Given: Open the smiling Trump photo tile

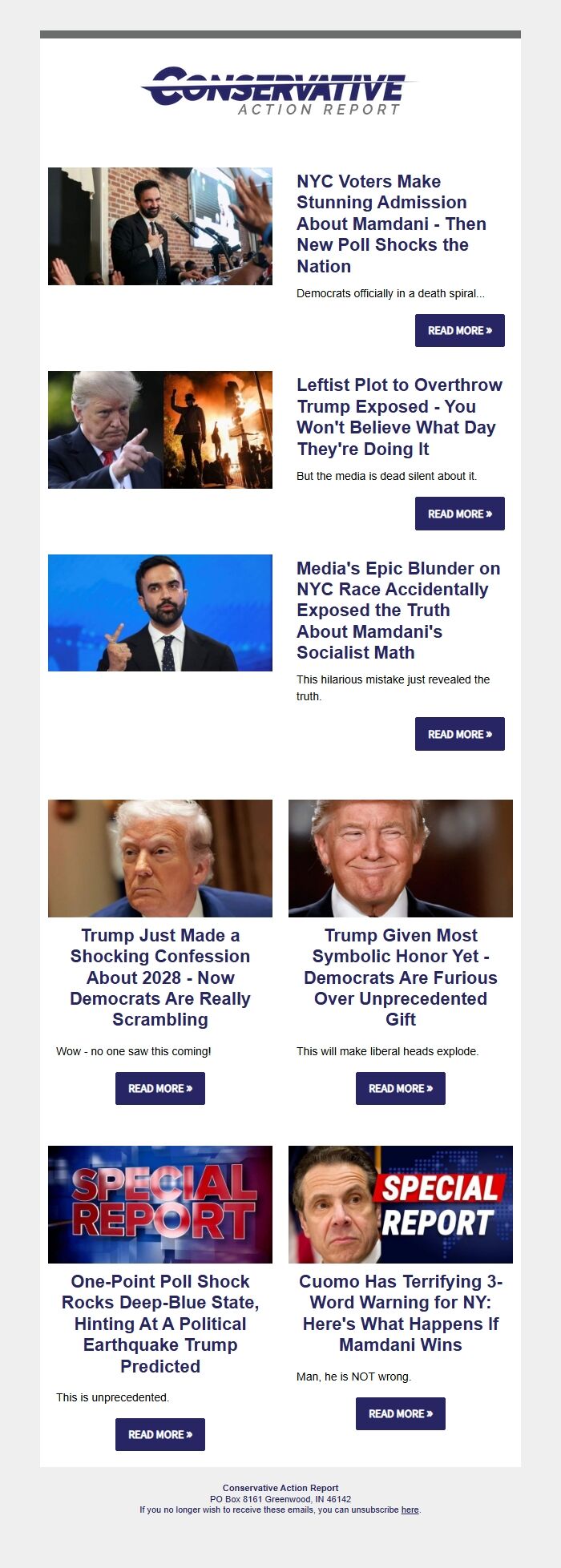Looking at the screenshot, I should (x=401, y=858).
